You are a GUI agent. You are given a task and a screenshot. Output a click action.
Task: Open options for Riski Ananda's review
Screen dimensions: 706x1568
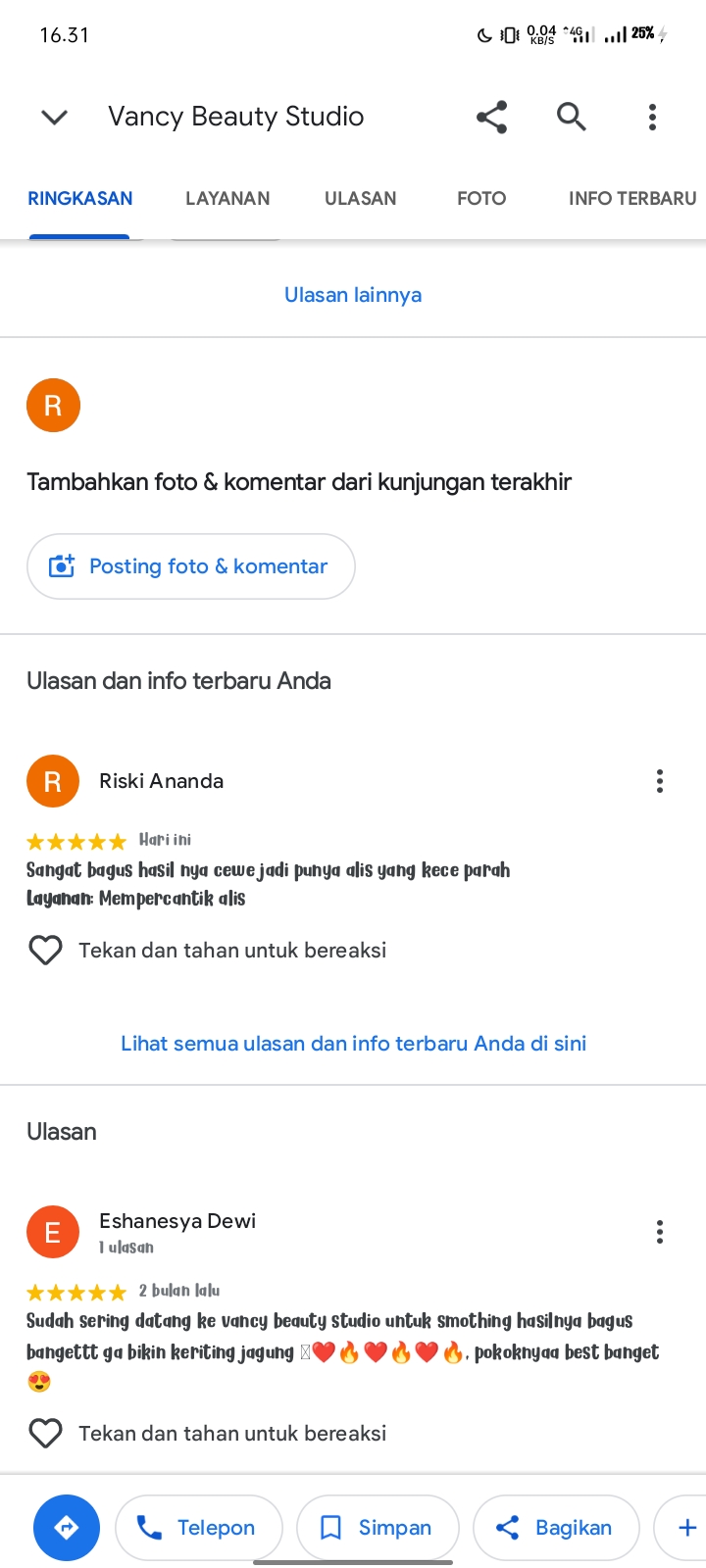pos(660,781)
